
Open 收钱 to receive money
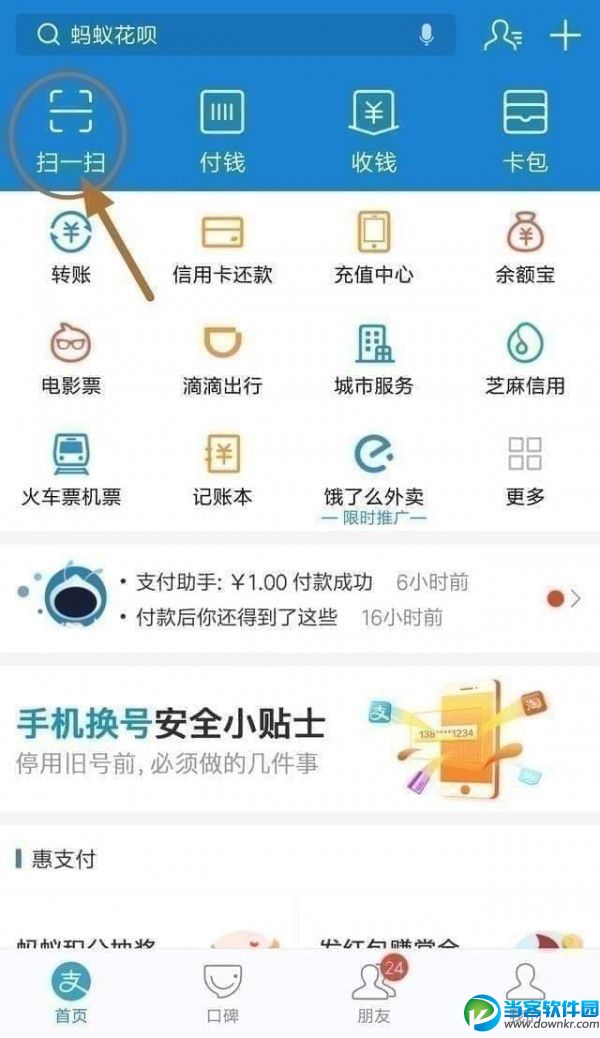(373, 128)
